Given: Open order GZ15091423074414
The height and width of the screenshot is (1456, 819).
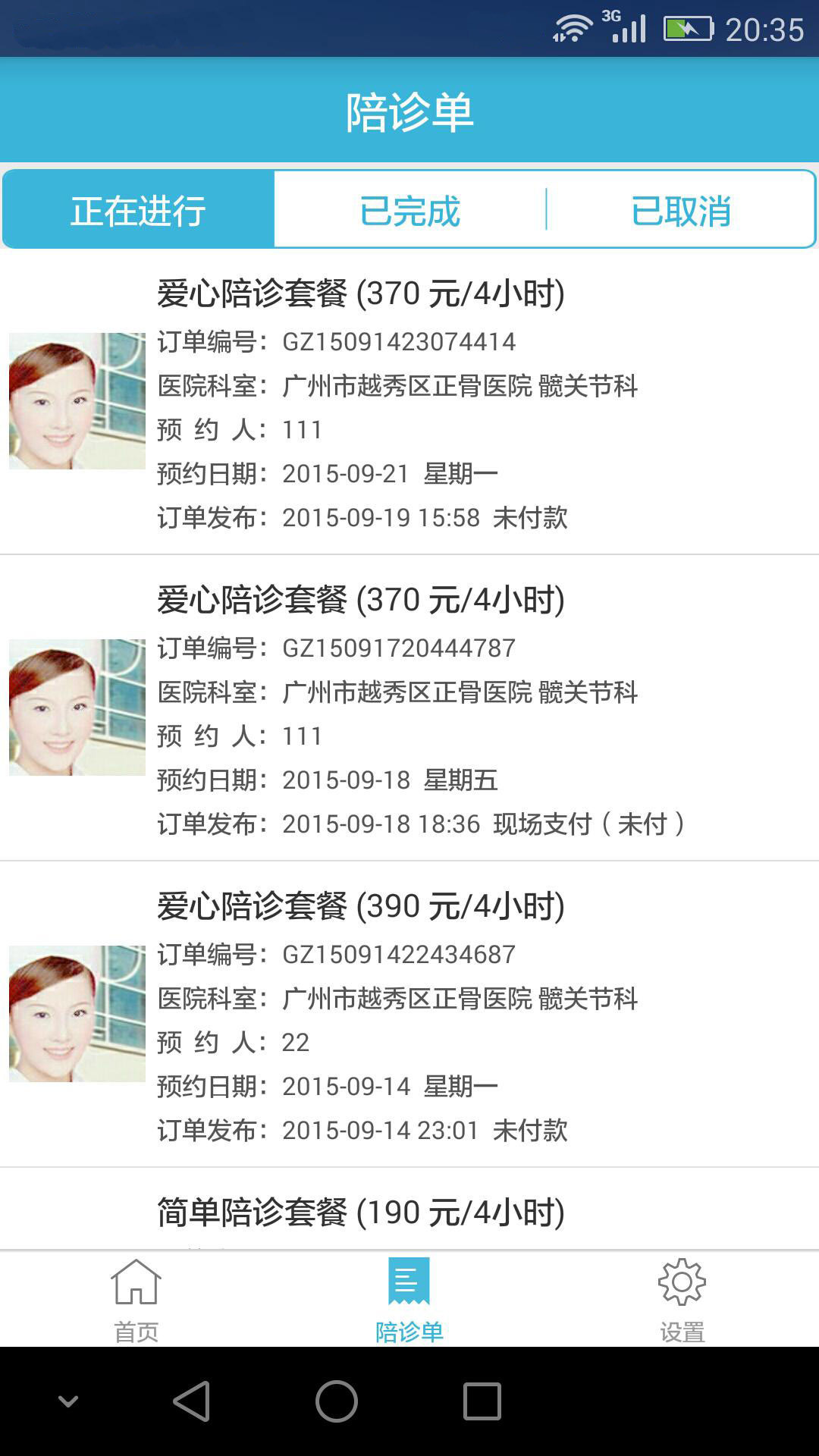Looking at the screenshot, I should pyautogui.click(x=409, y=402).
